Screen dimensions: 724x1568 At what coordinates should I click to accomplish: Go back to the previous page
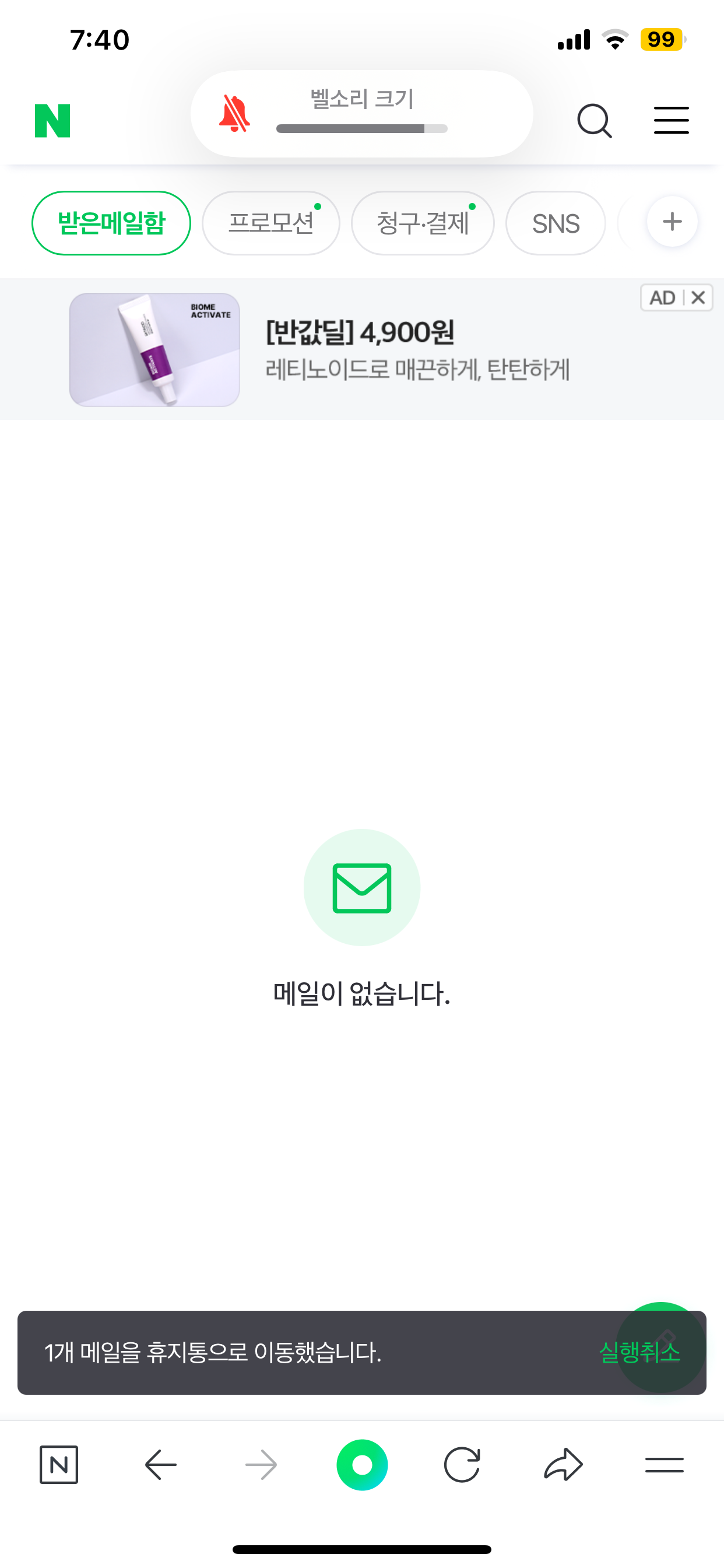point(161,1464)
